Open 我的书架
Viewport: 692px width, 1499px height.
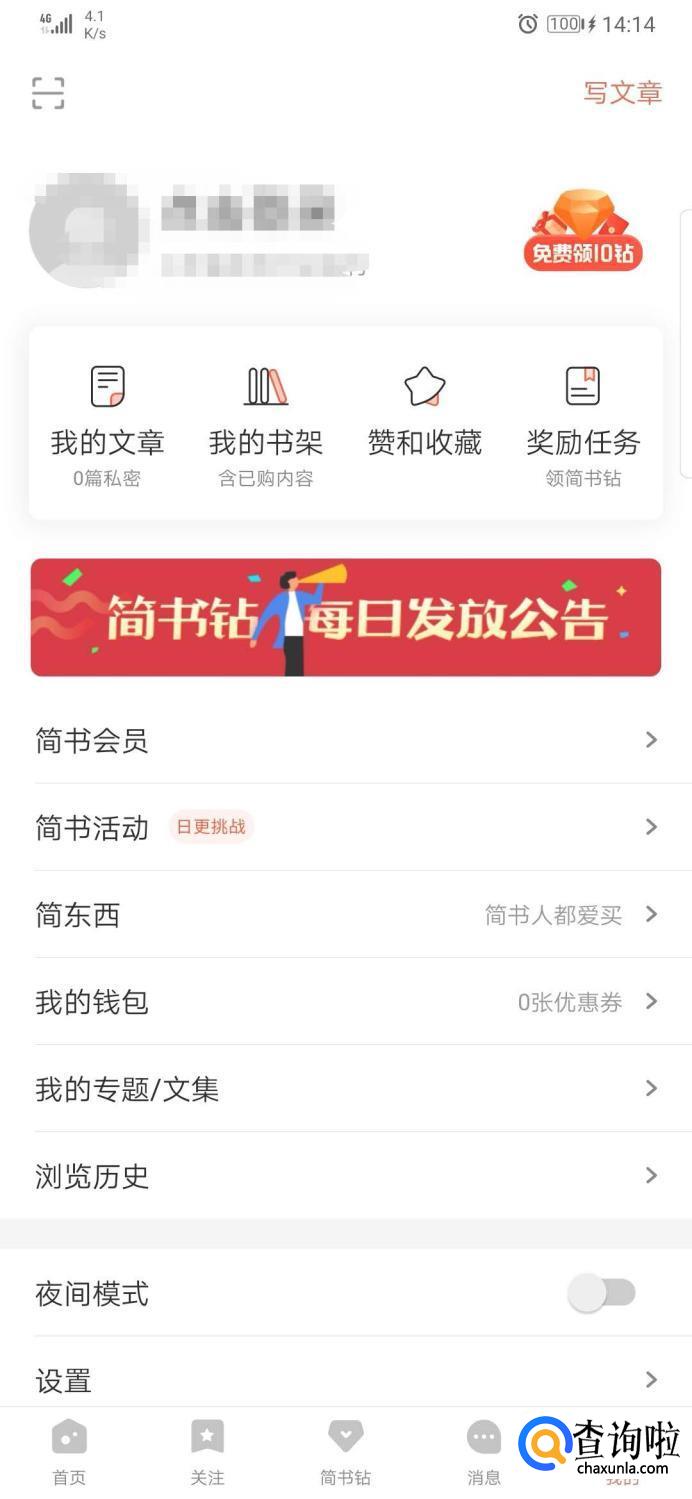pos(266,423)
